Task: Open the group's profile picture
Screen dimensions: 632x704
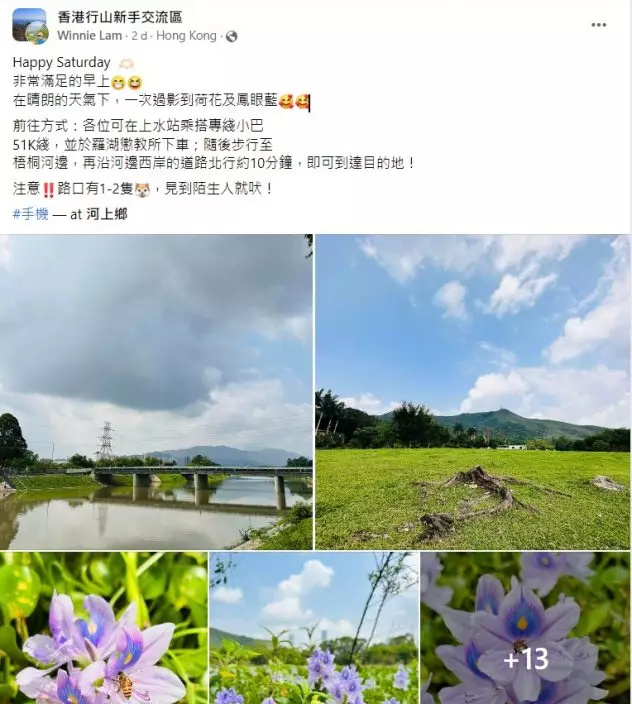Action: click(x=29, y=26)
